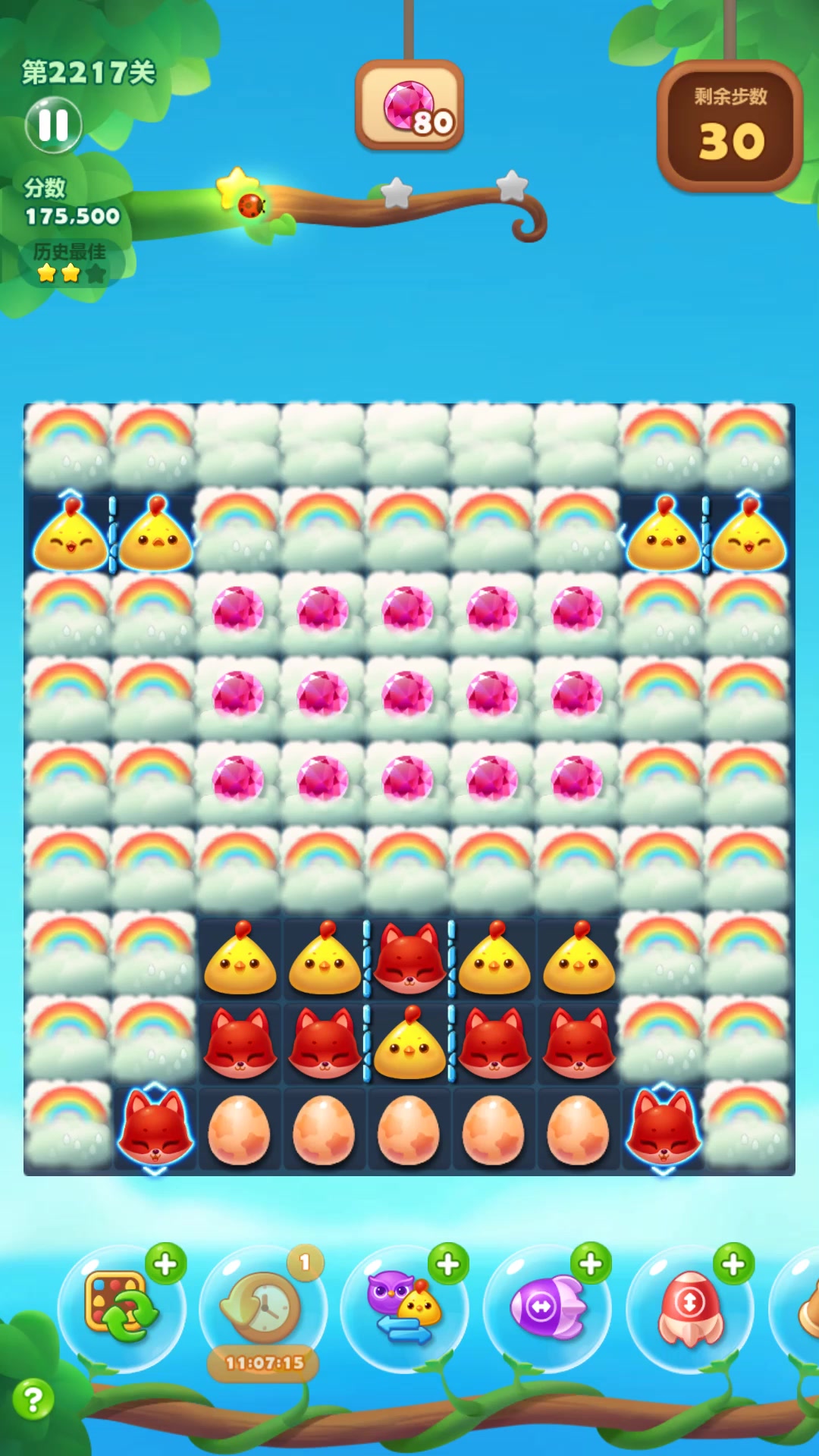
Task: Use the red vertical rocket booster
Action: [x=689, y=1307]
